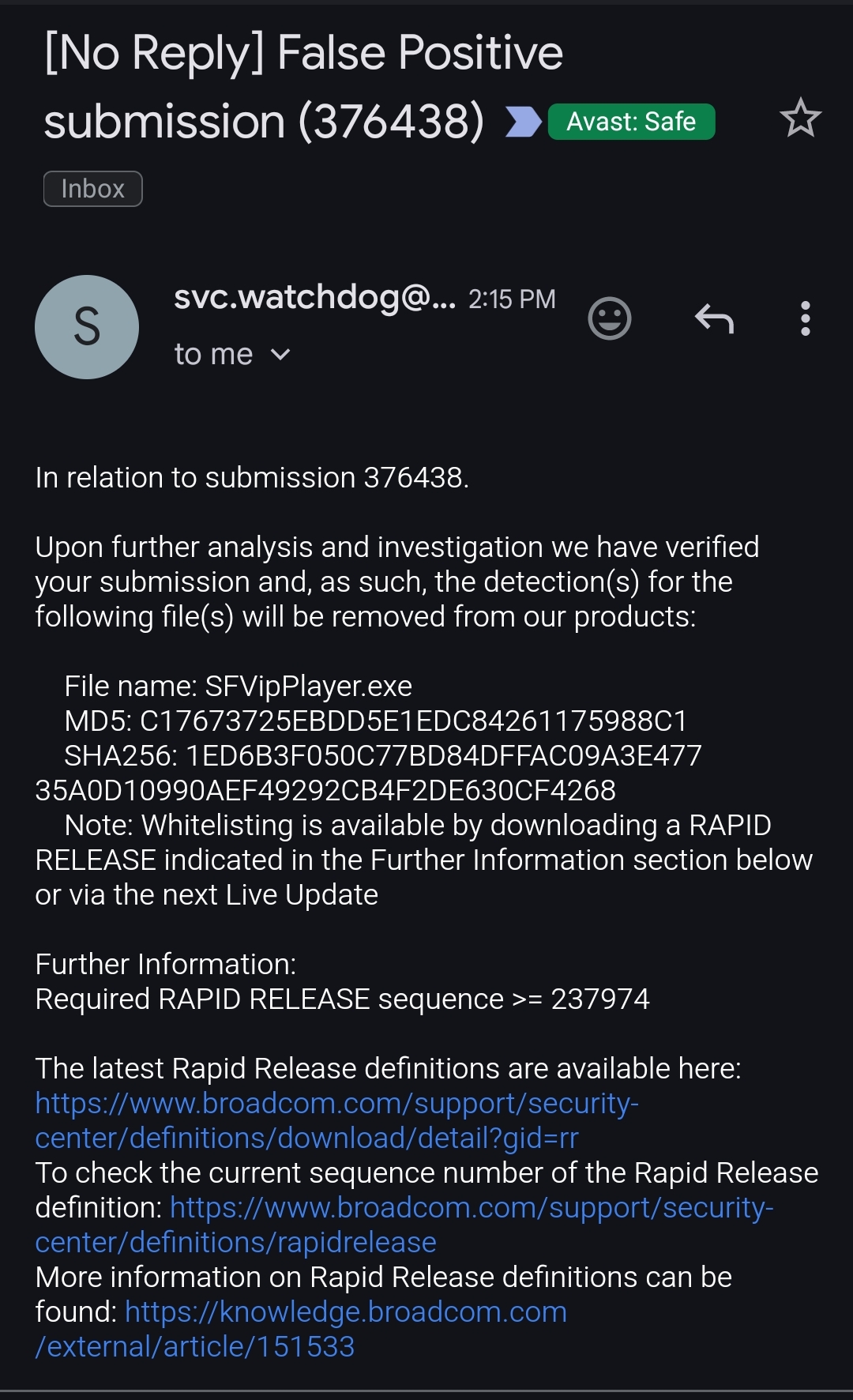Tap the importance marker next to subject
The image size is (853, 1400).
(522, 122)
